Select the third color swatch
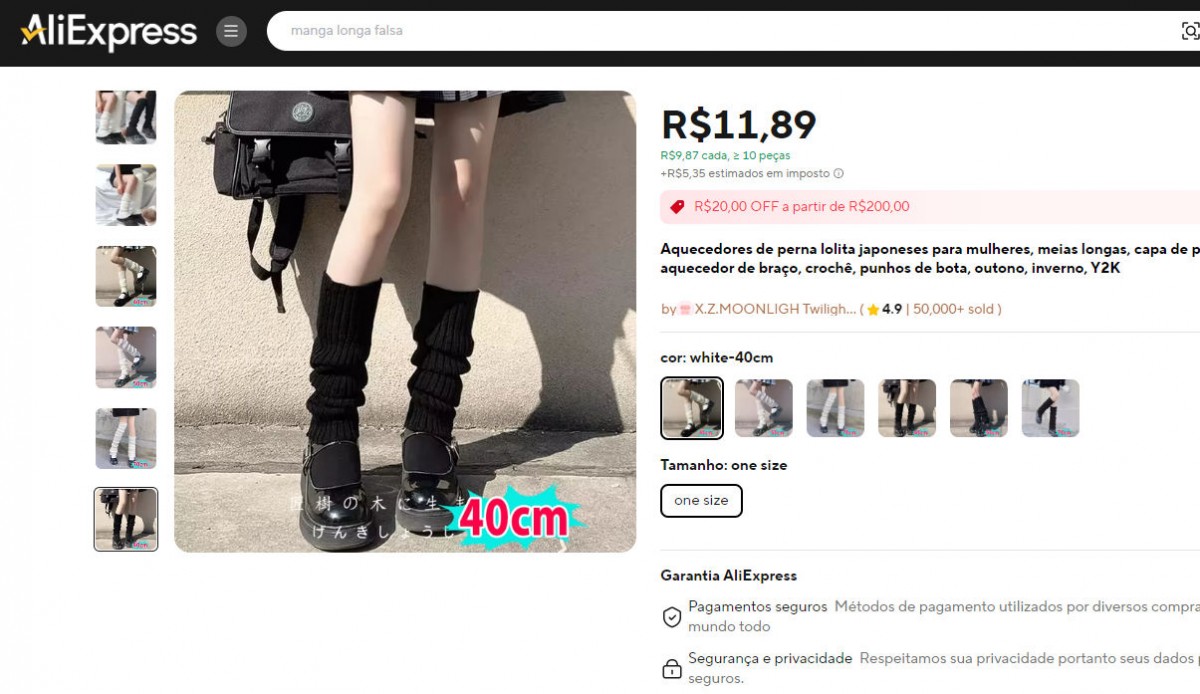The height and width of the screenshot is (694, 1200). (836, 408)
